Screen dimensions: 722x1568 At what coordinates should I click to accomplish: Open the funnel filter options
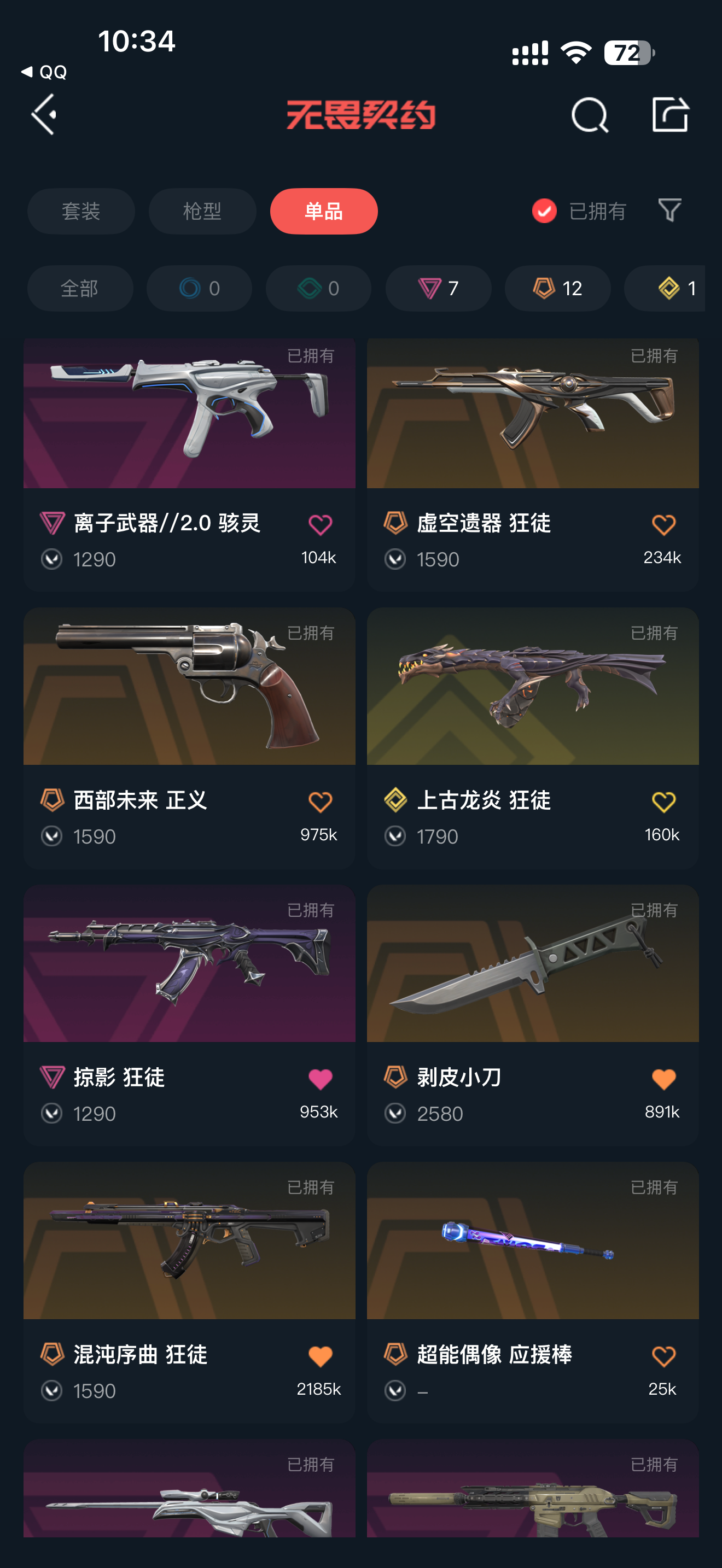coord(669,210)
